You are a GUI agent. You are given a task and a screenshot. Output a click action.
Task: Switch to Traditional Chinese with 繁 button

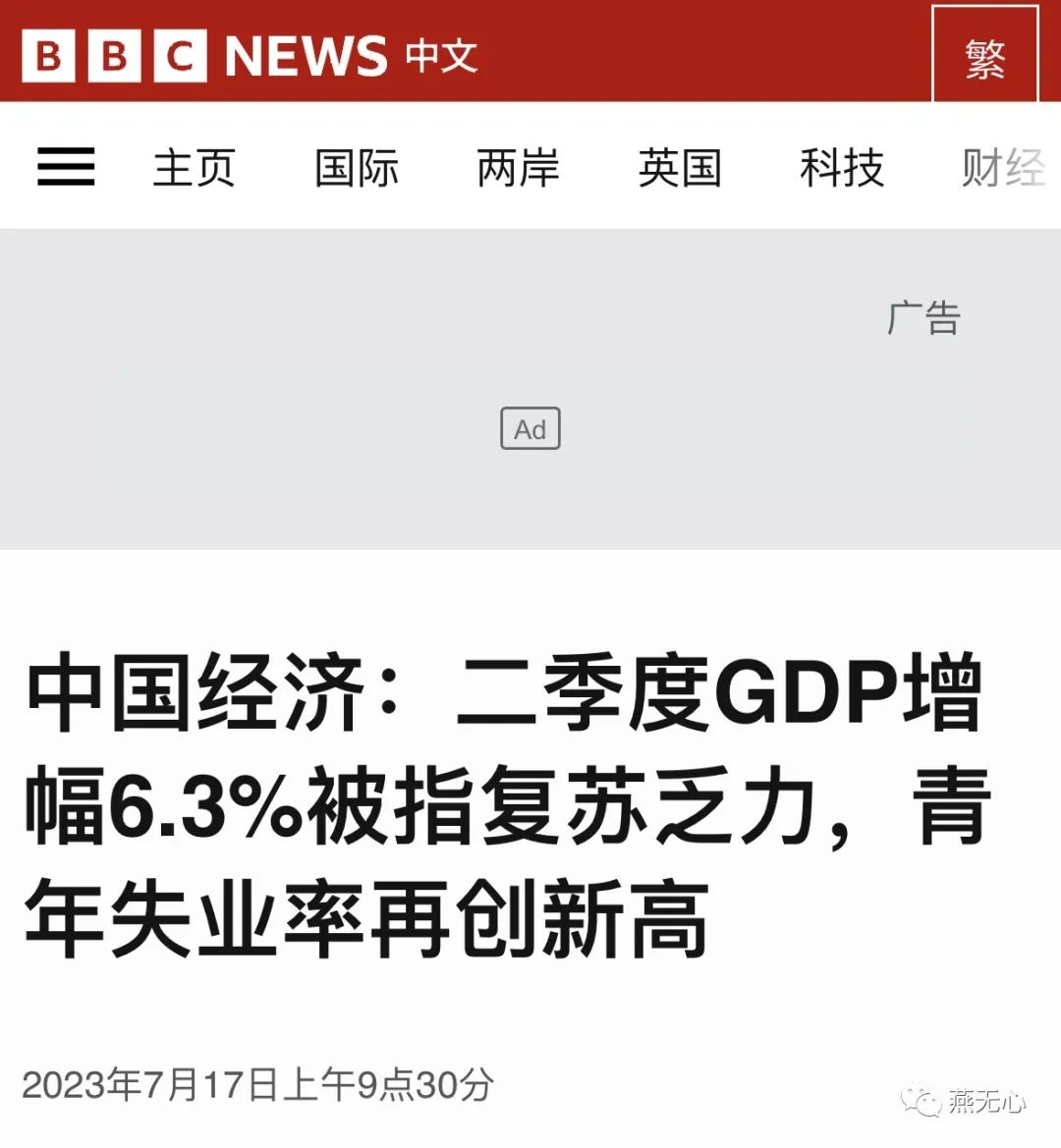[x=984, y=57]
